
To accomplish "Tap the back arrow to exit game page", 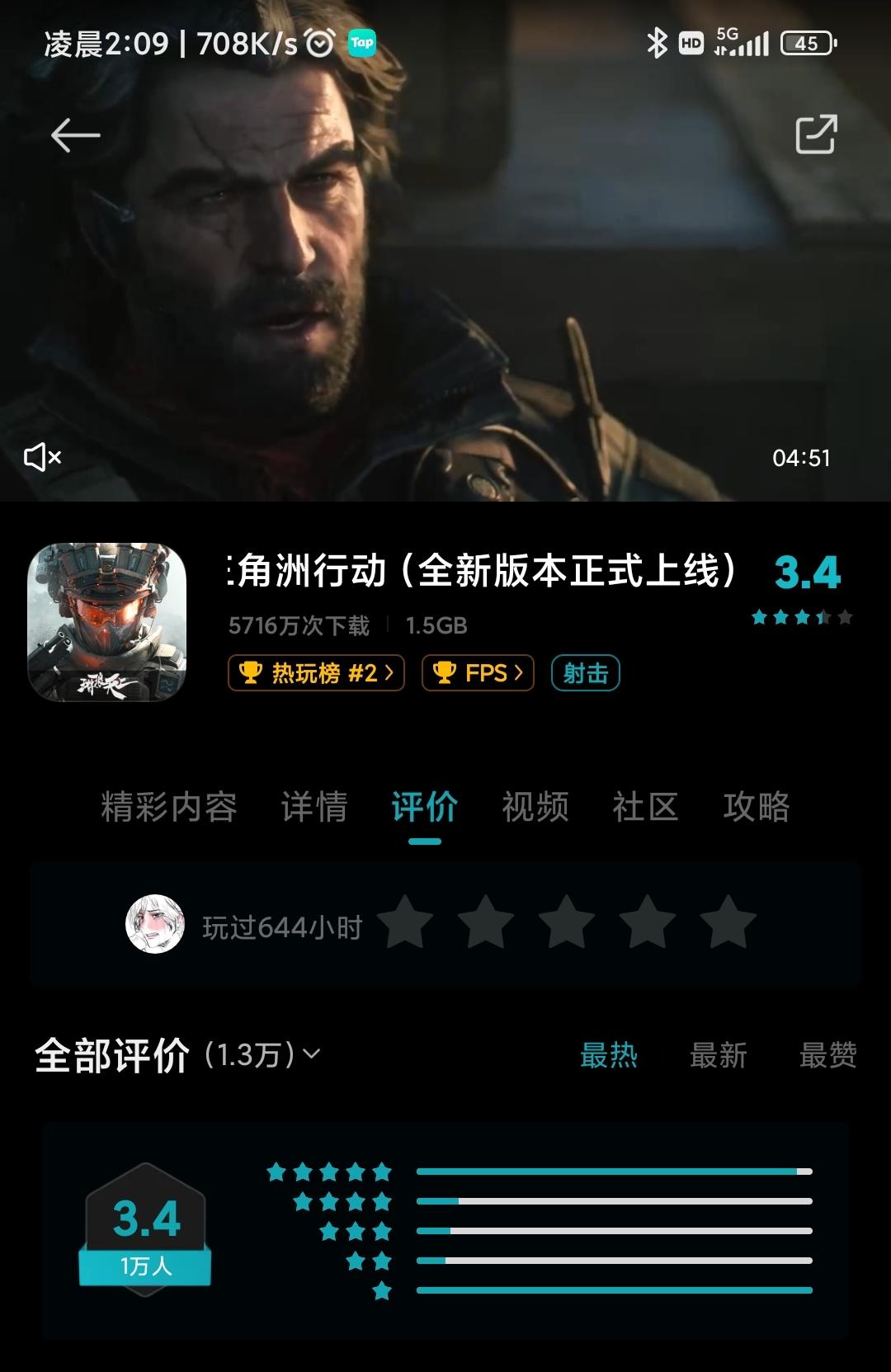I will (x=74, y=133).
